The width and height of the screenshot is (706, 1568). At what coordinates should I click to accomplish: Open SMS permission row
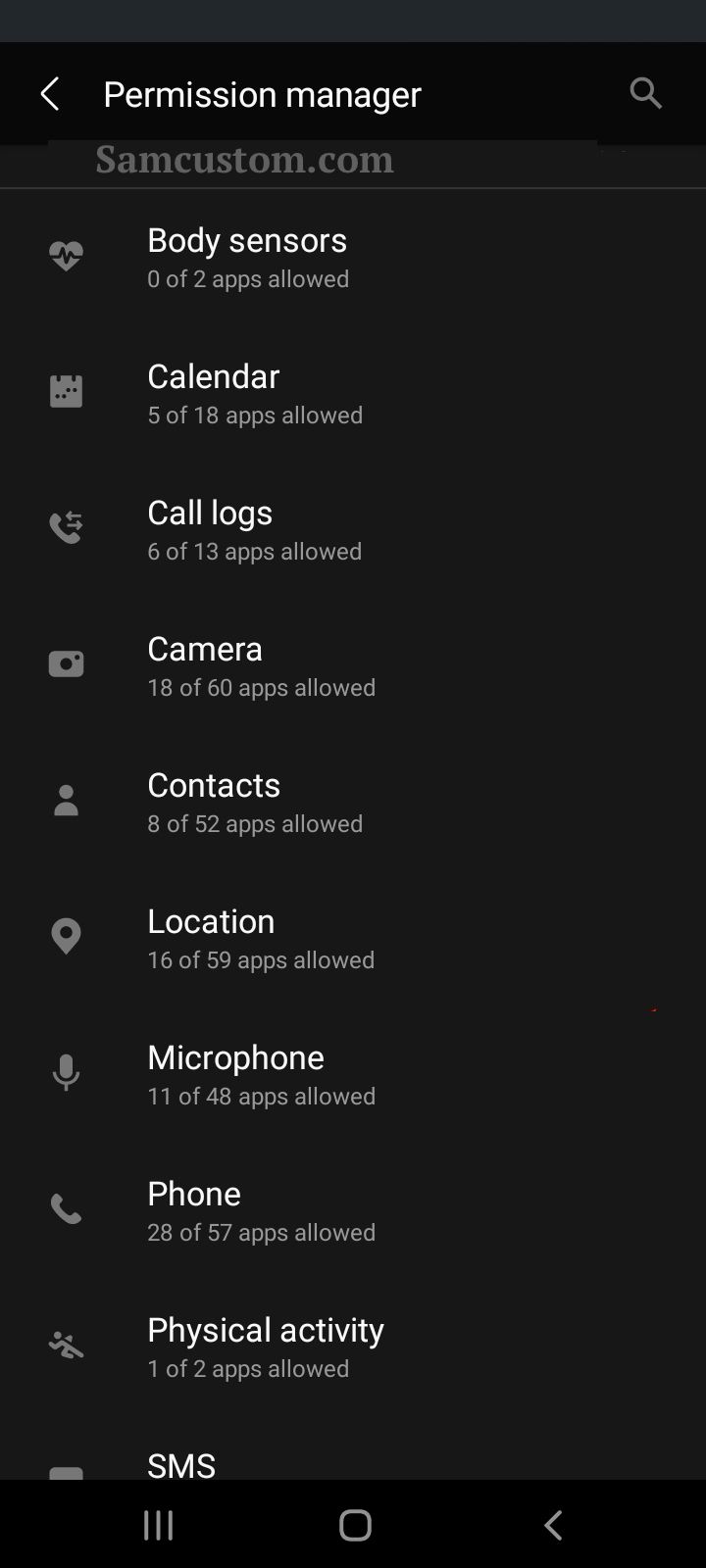click(353, 1447)
